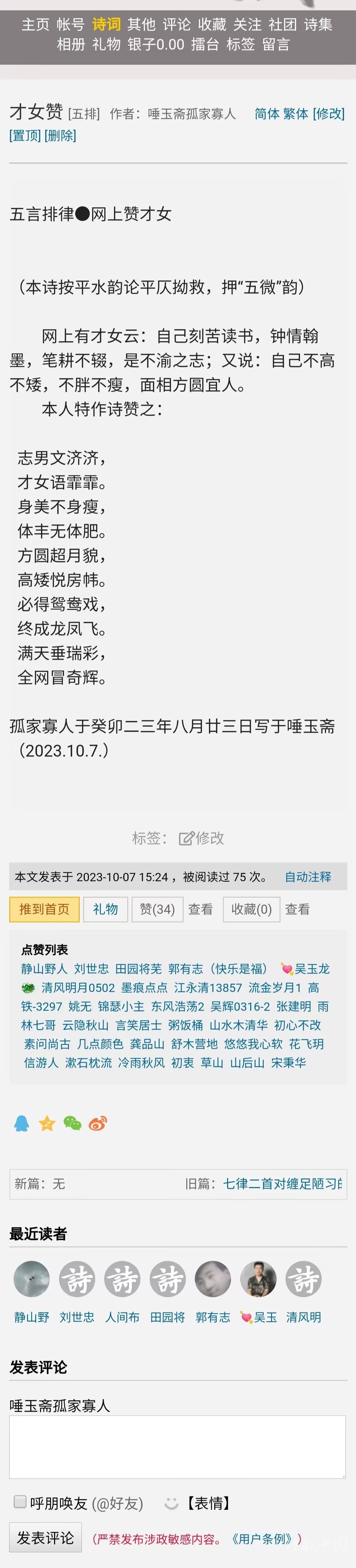Open 自动注释 for this poem

308,877
